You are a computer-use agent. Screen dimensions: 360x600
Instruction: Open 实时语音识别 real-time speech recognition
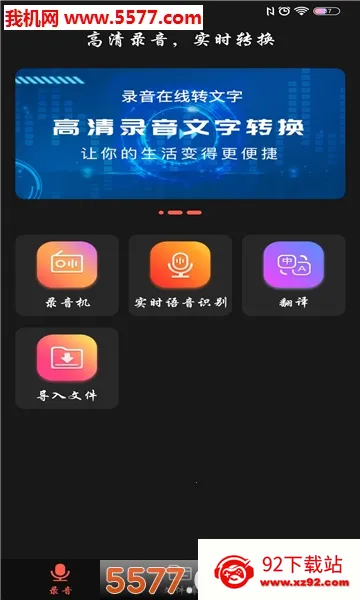pos(180,275)
